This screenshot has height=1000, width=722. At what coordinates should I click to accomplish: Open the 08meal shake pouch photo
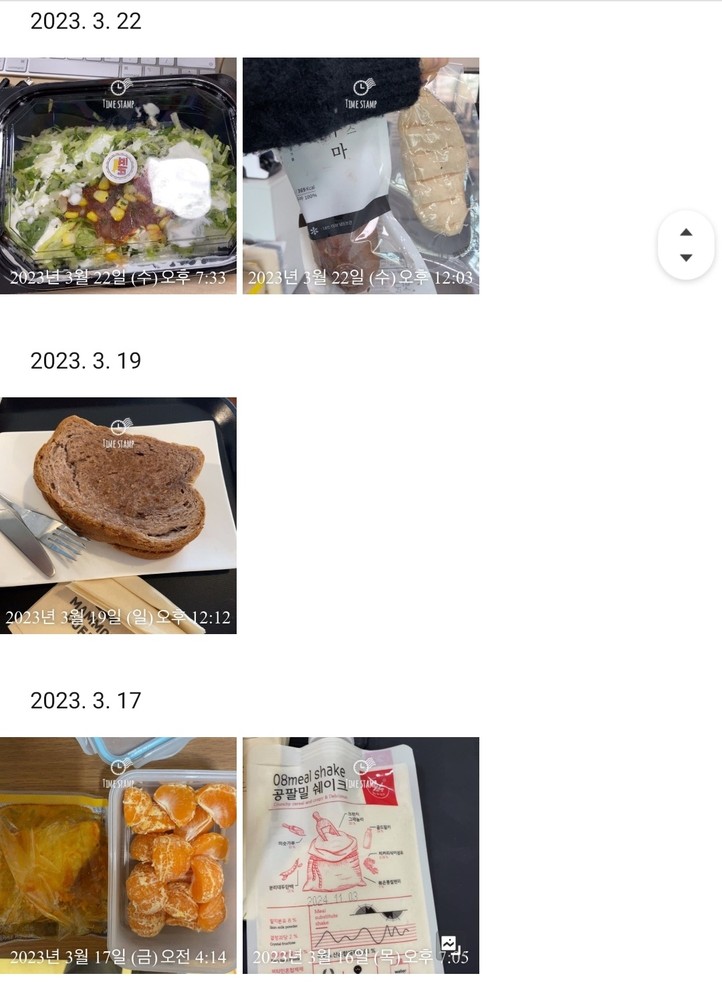(360, 855)
